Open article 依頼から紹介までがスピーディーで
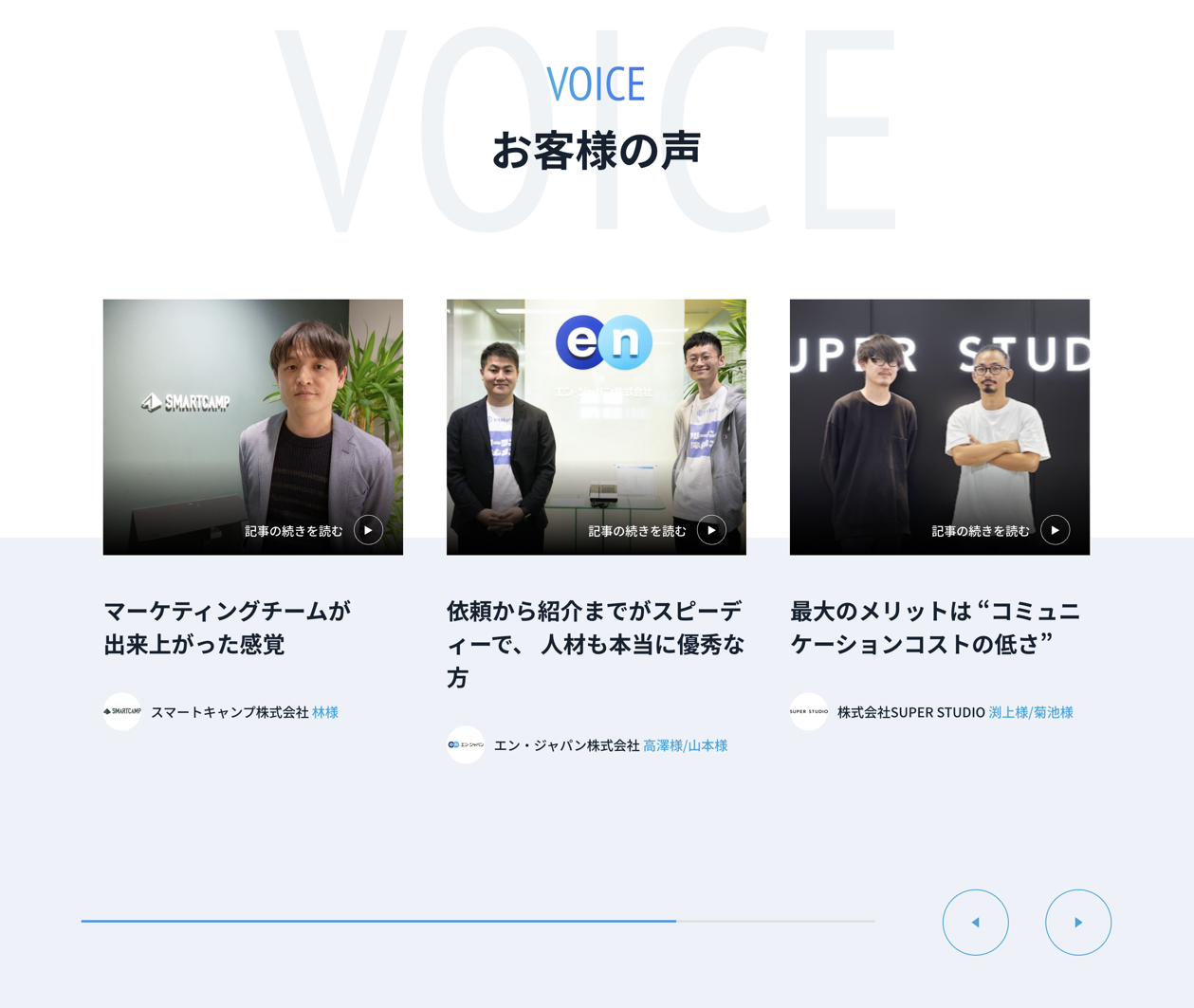Image resolution: width=1194 pixels, height=1008 pixels. point(595,644)
